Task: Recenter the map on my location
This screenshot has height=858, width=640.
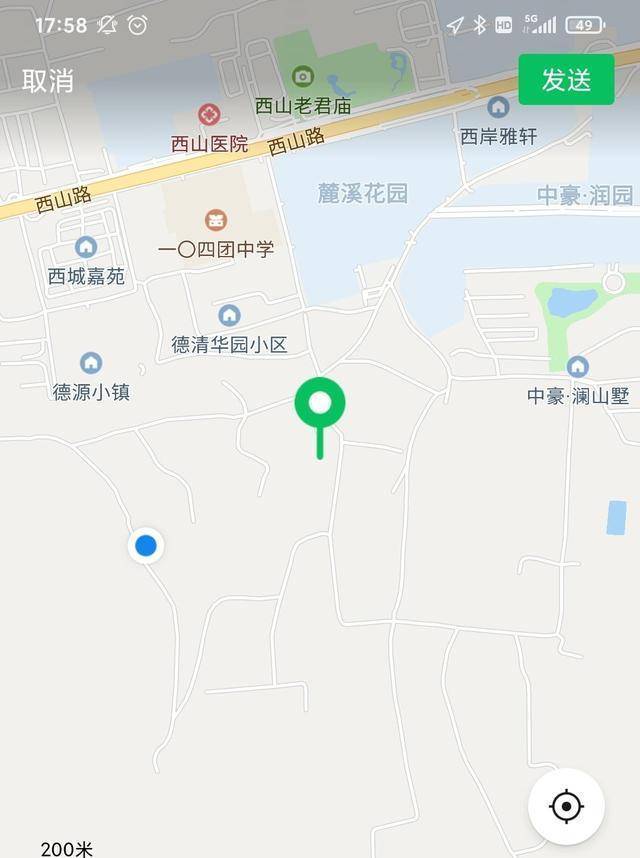Action: tap(566, 806)
